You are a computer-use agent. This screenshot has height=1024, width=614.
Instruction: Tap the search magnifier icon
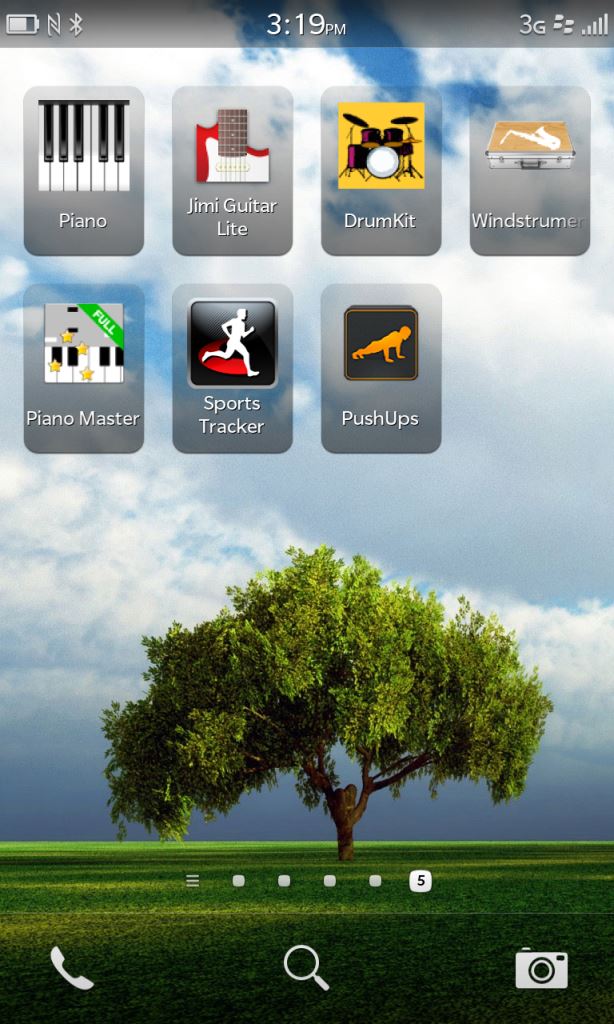(x=306, y=968)
